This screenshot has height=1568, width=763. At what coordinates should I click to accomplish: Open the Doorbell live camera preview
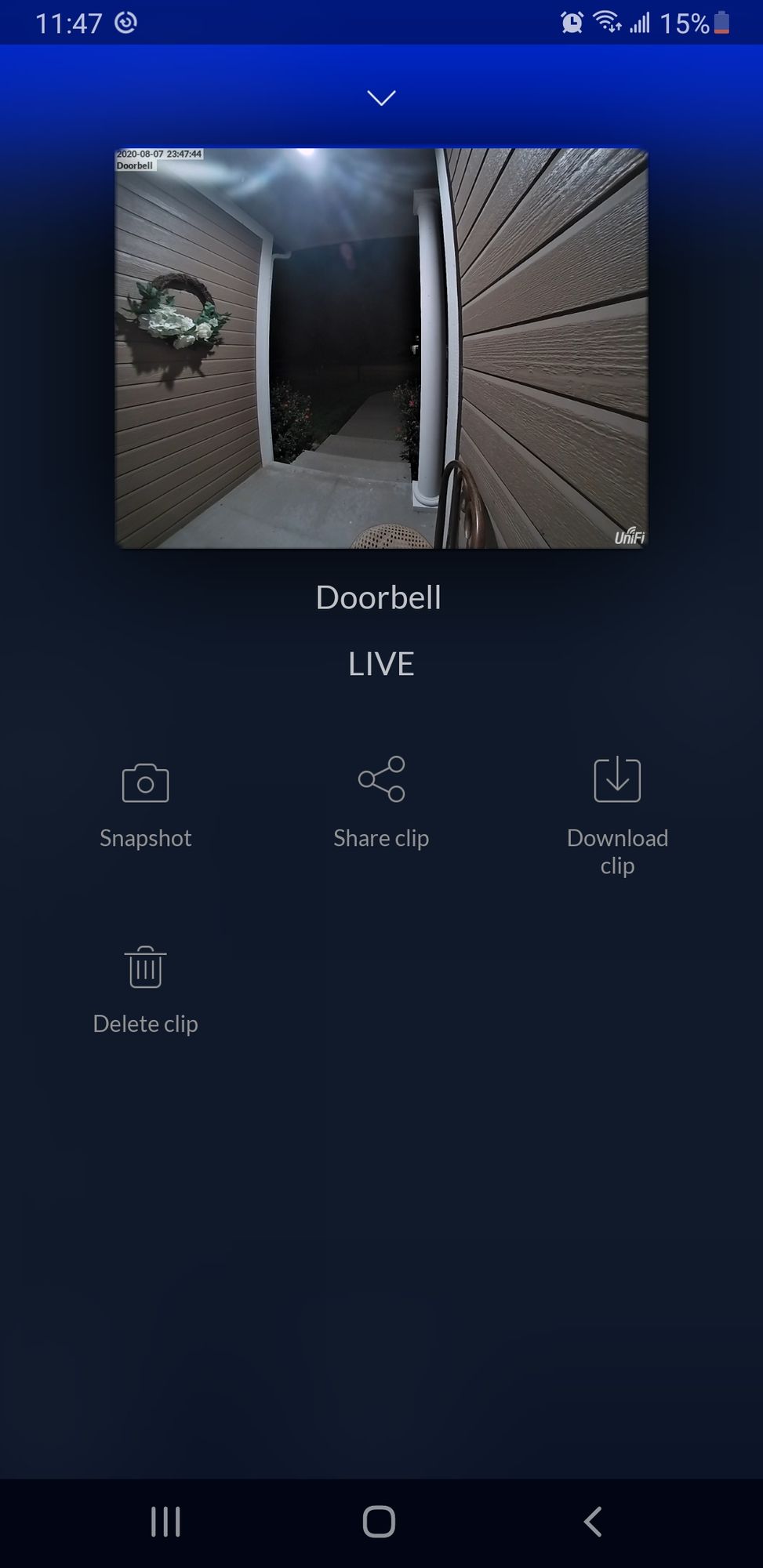point(381,348)
